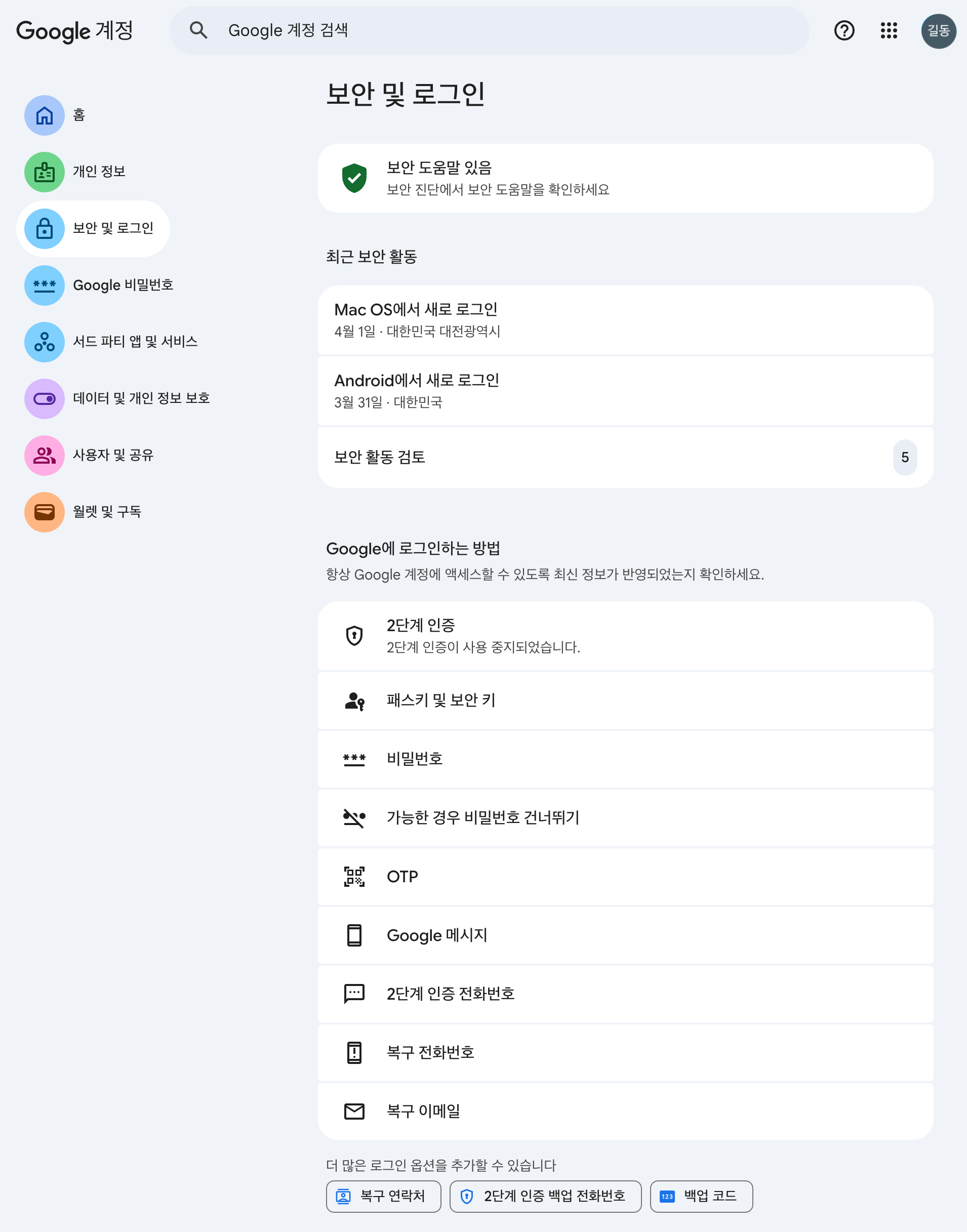Add 복구 연락처 chip

click(x=383, y=1196)
